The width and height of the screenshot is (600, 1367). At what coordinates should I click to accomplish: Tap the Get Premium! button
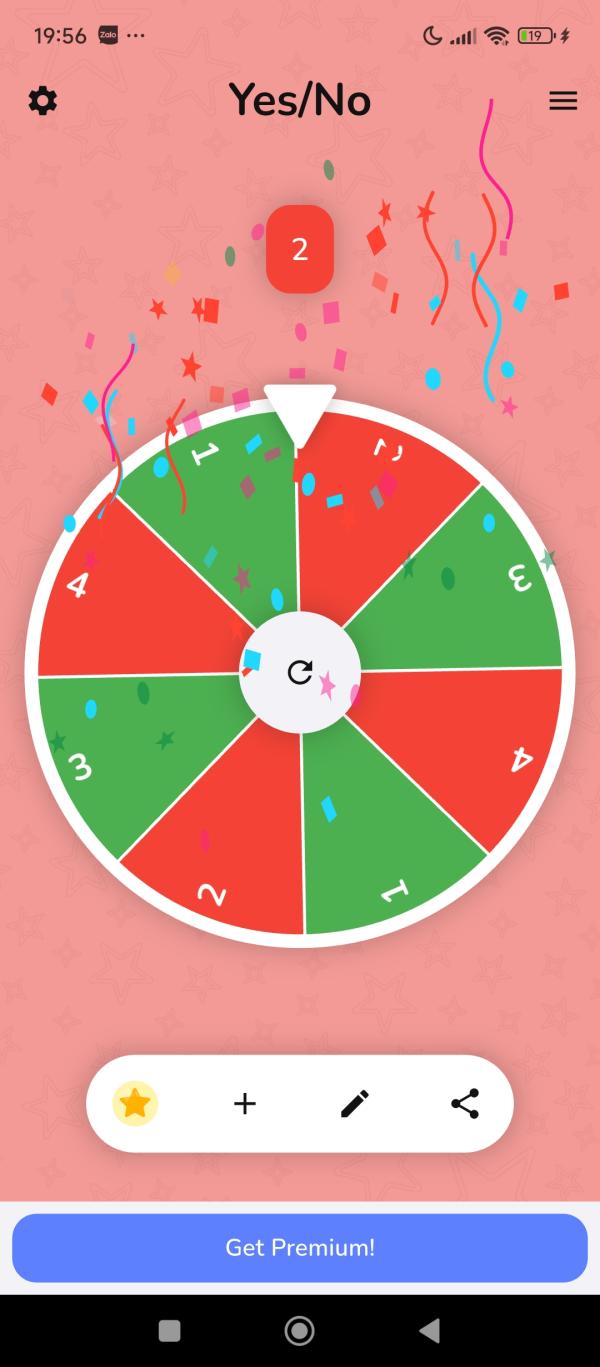(x=300, y=1248)
